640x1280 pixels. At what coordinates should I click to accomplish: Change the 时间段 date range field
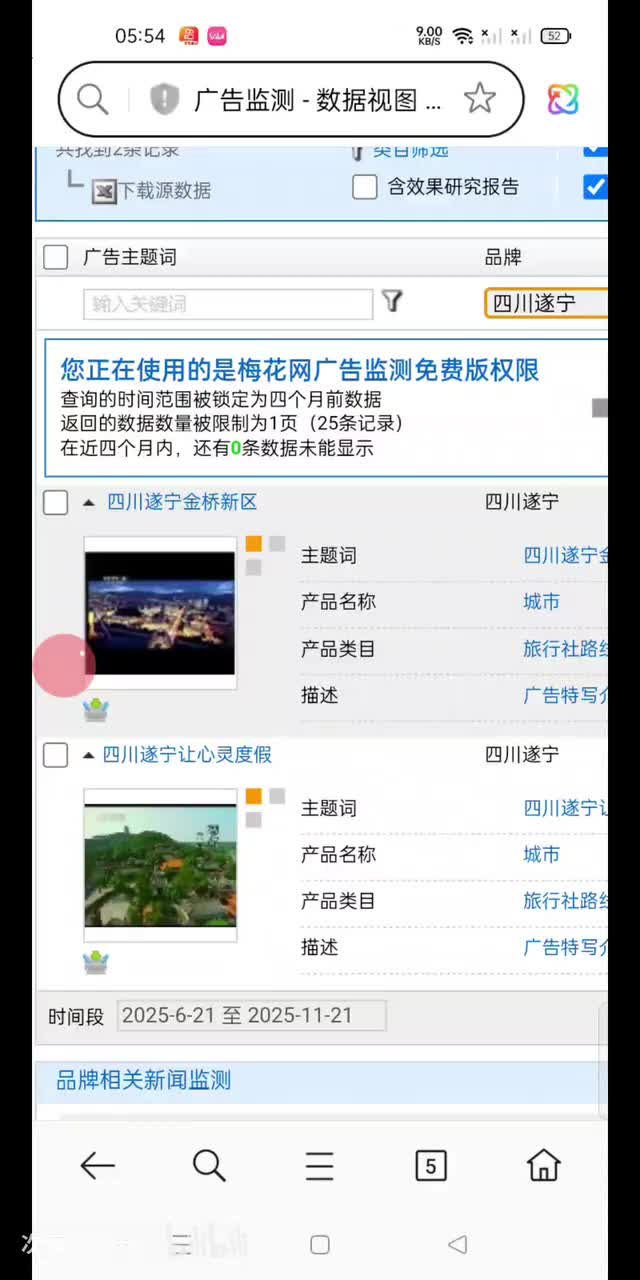pos(251,1016)
